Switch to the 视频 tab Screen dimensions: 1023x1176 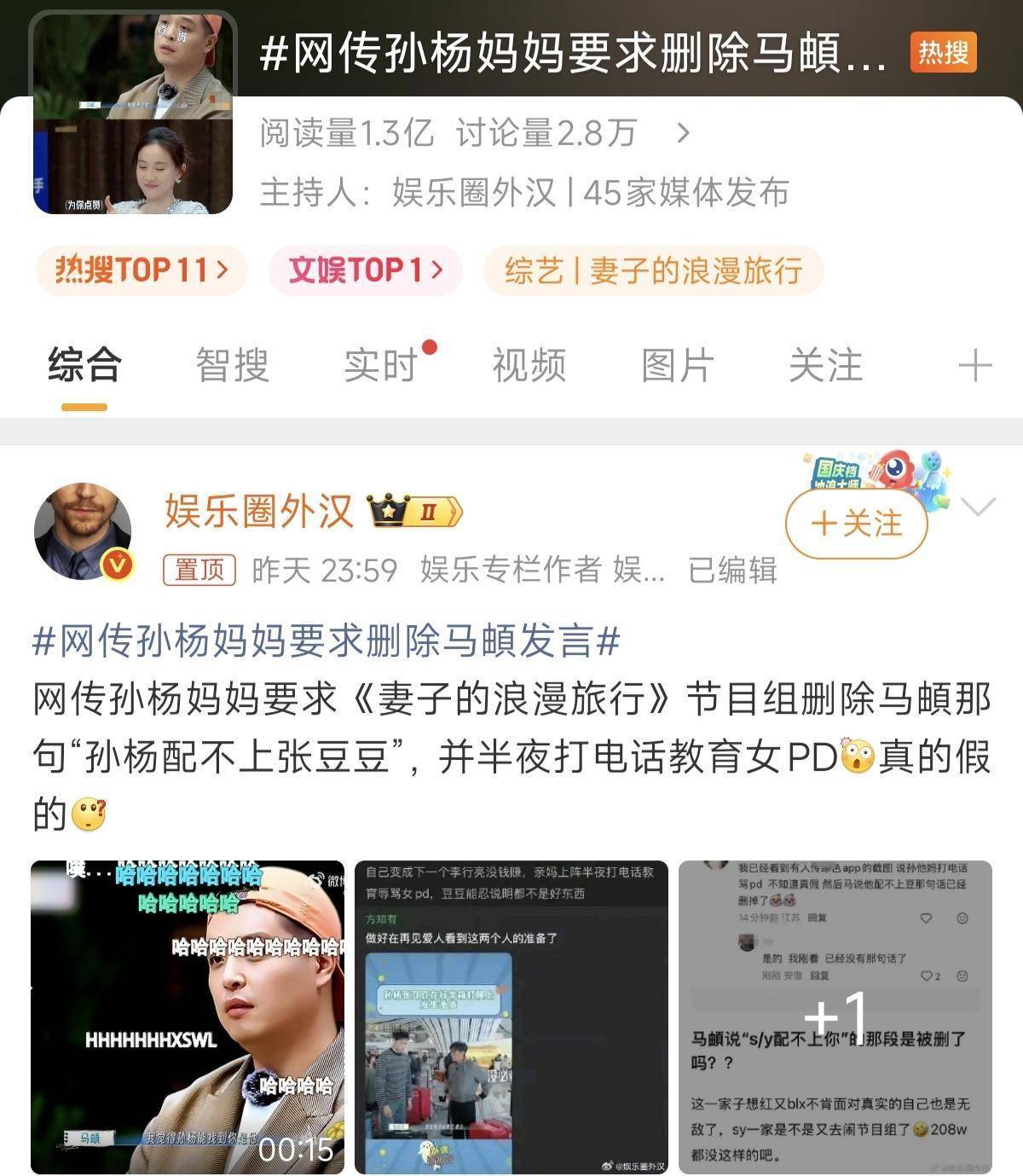529,365
